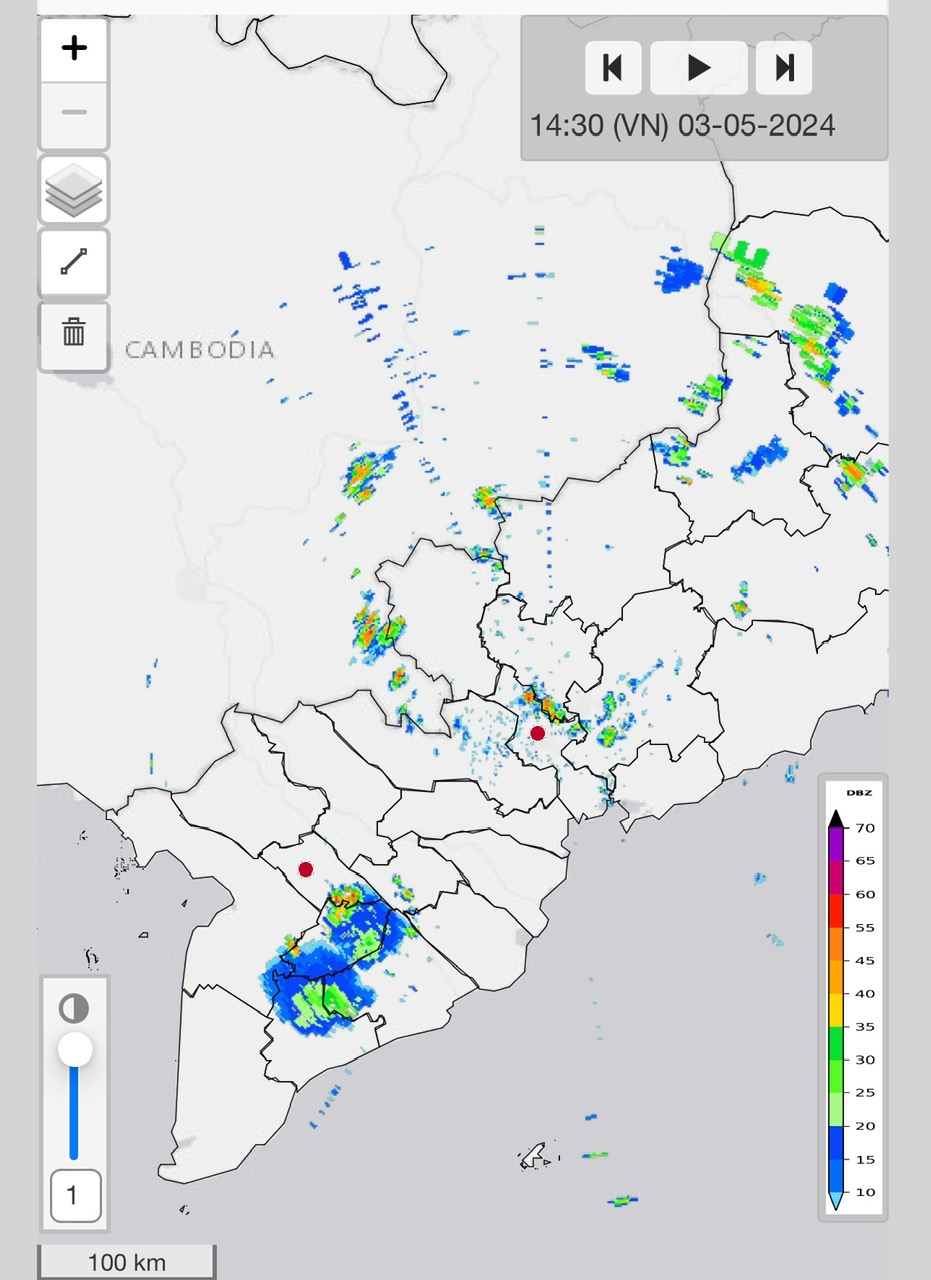Adjust the radar layer opacity slider
This screenshot has width=931, height=1280.
(75, 1050)
